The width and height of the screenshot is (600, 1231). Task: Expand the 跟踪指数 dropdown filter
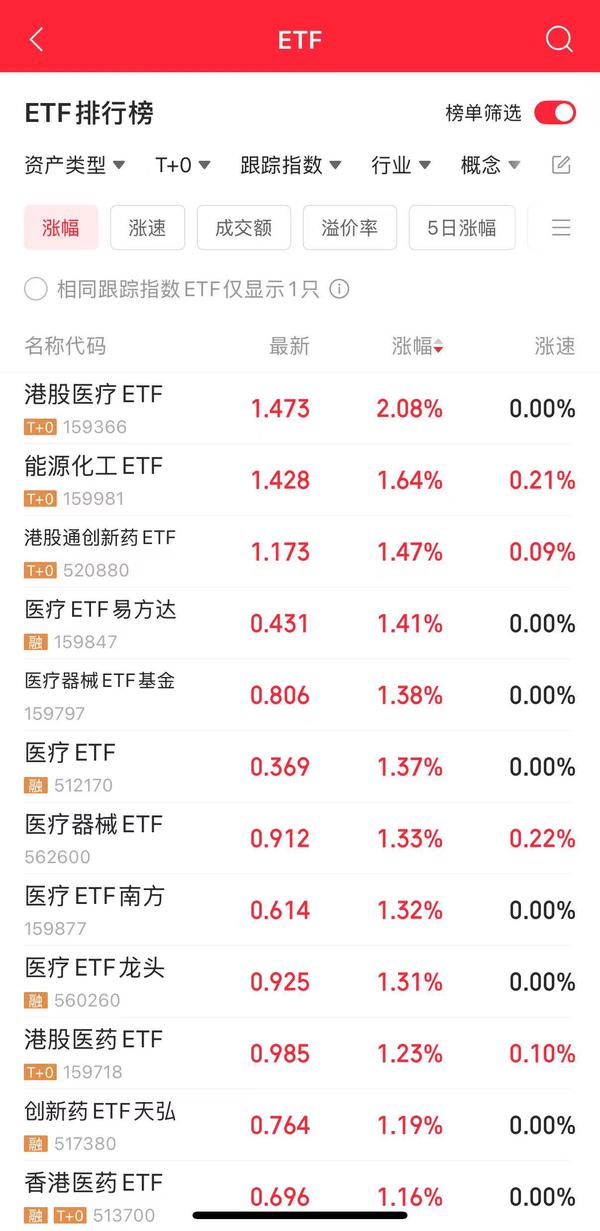[291, 165]
